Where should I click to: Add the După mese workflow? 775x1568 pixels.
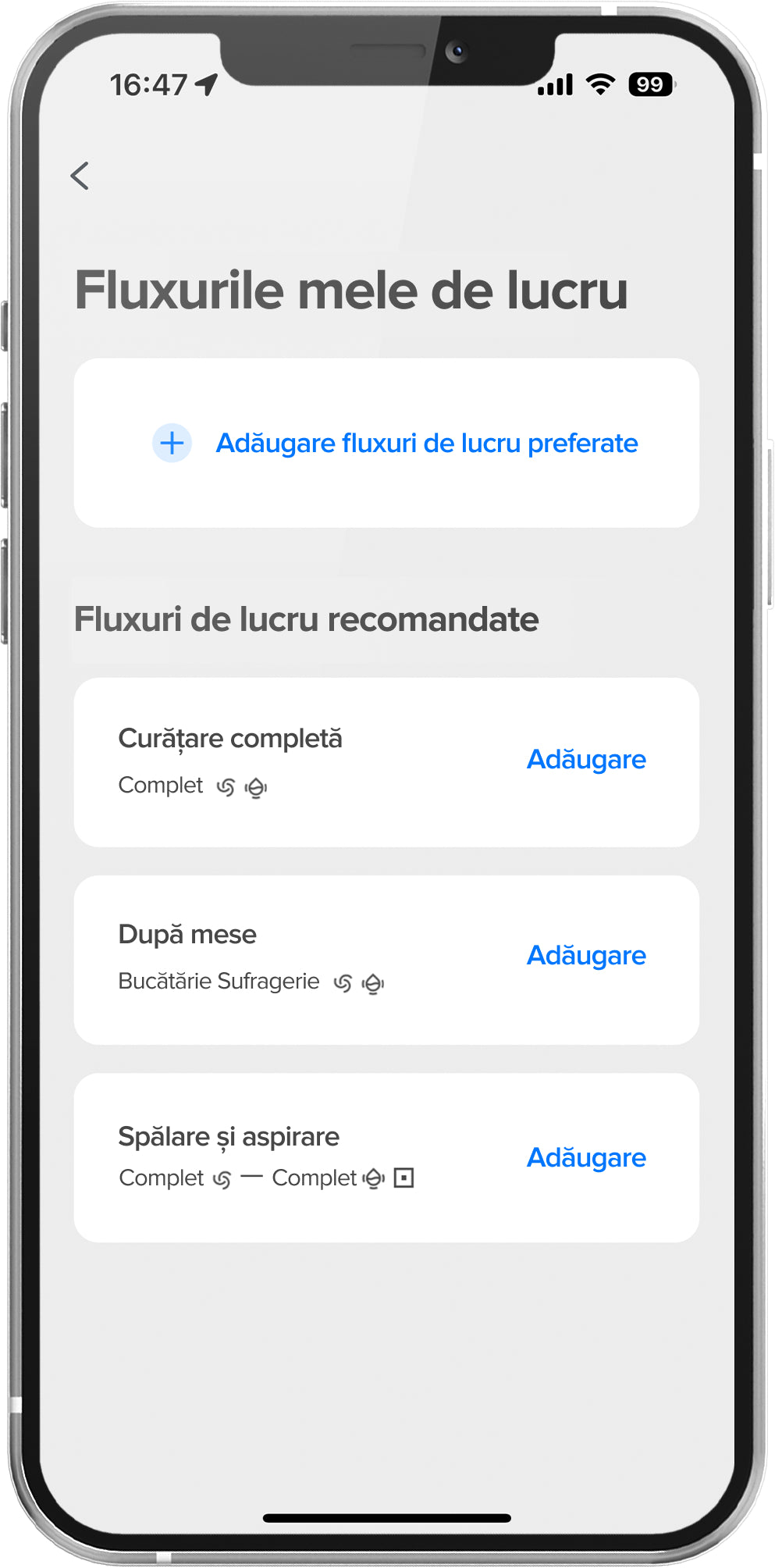586,956
